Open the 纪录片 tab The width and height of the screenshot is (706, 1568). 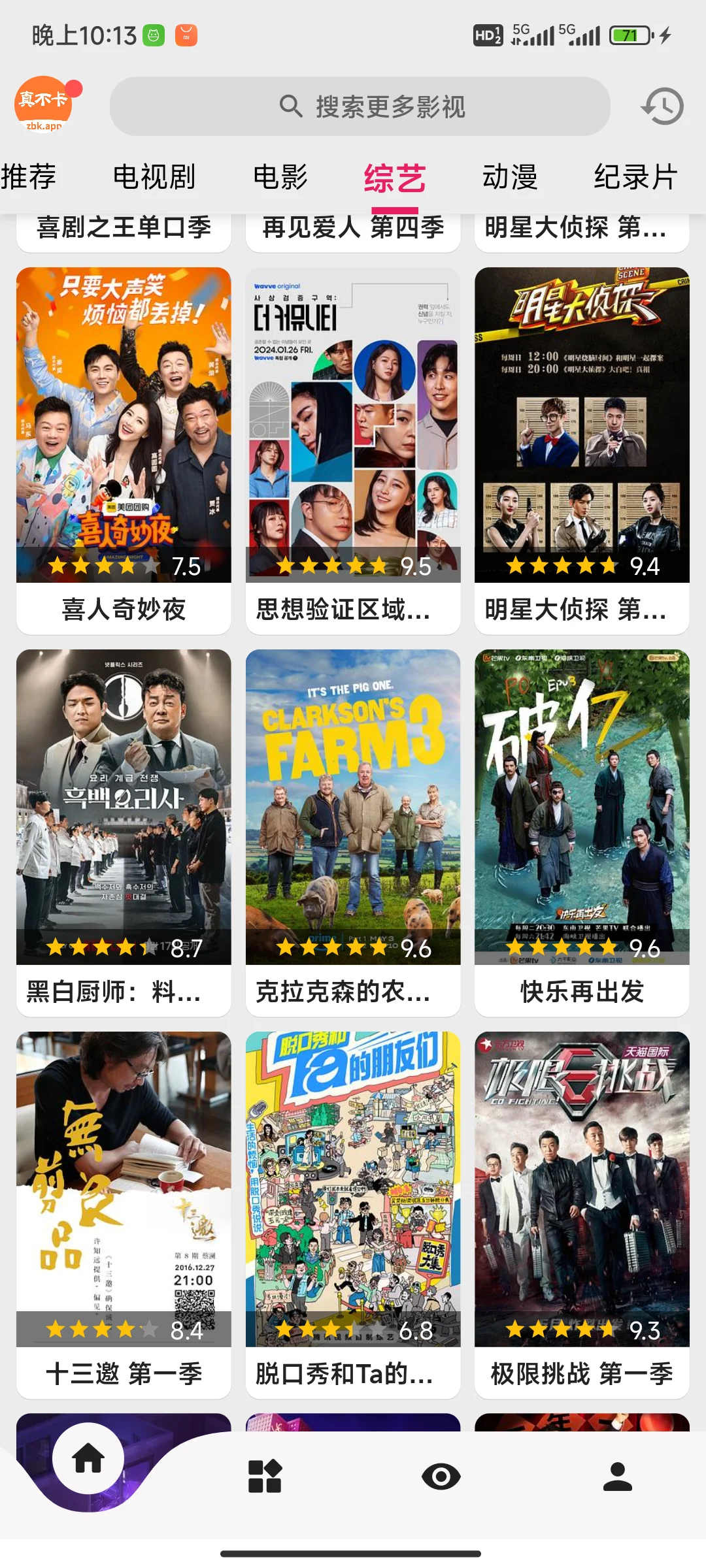(x=635, y=177)
